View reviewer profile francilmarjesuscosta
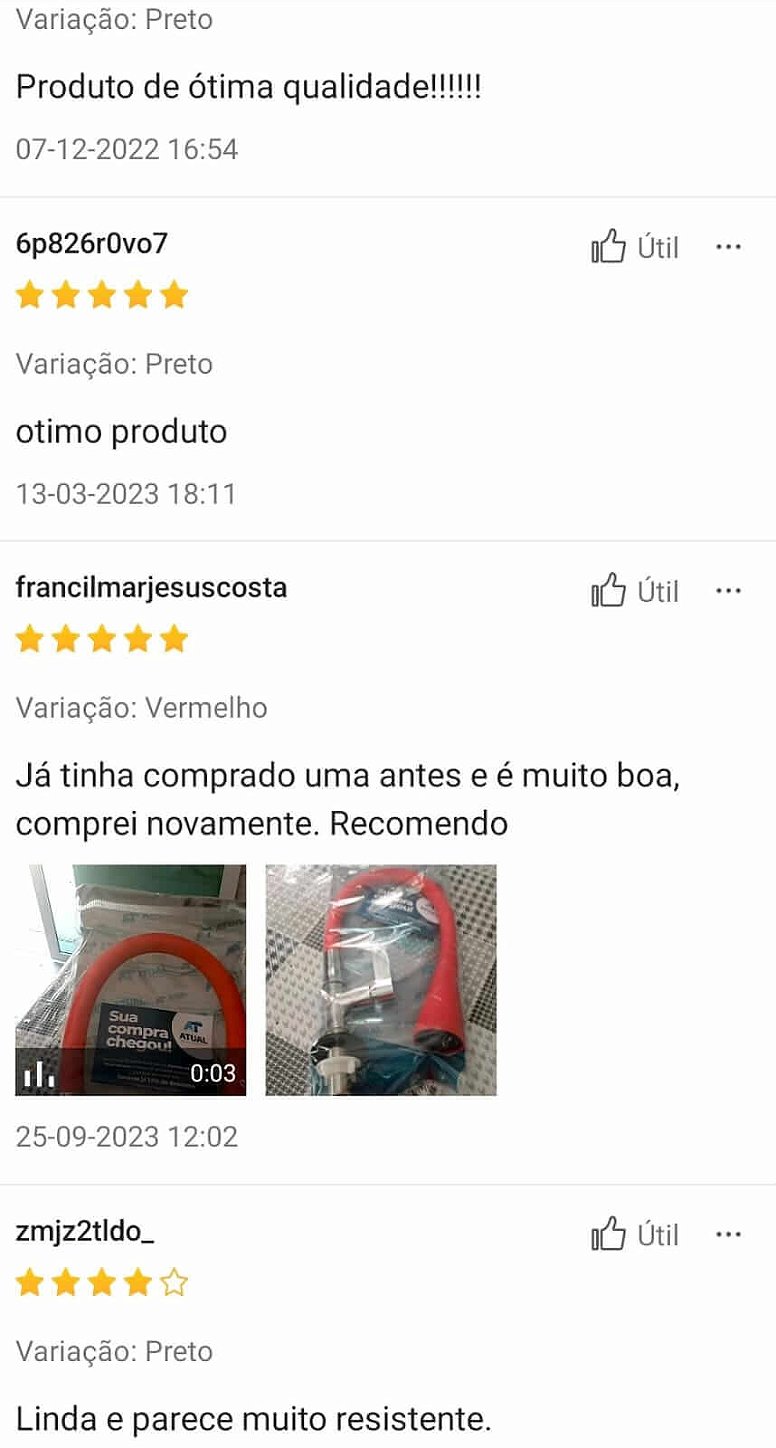776x1448 pixels. [151, 587]
